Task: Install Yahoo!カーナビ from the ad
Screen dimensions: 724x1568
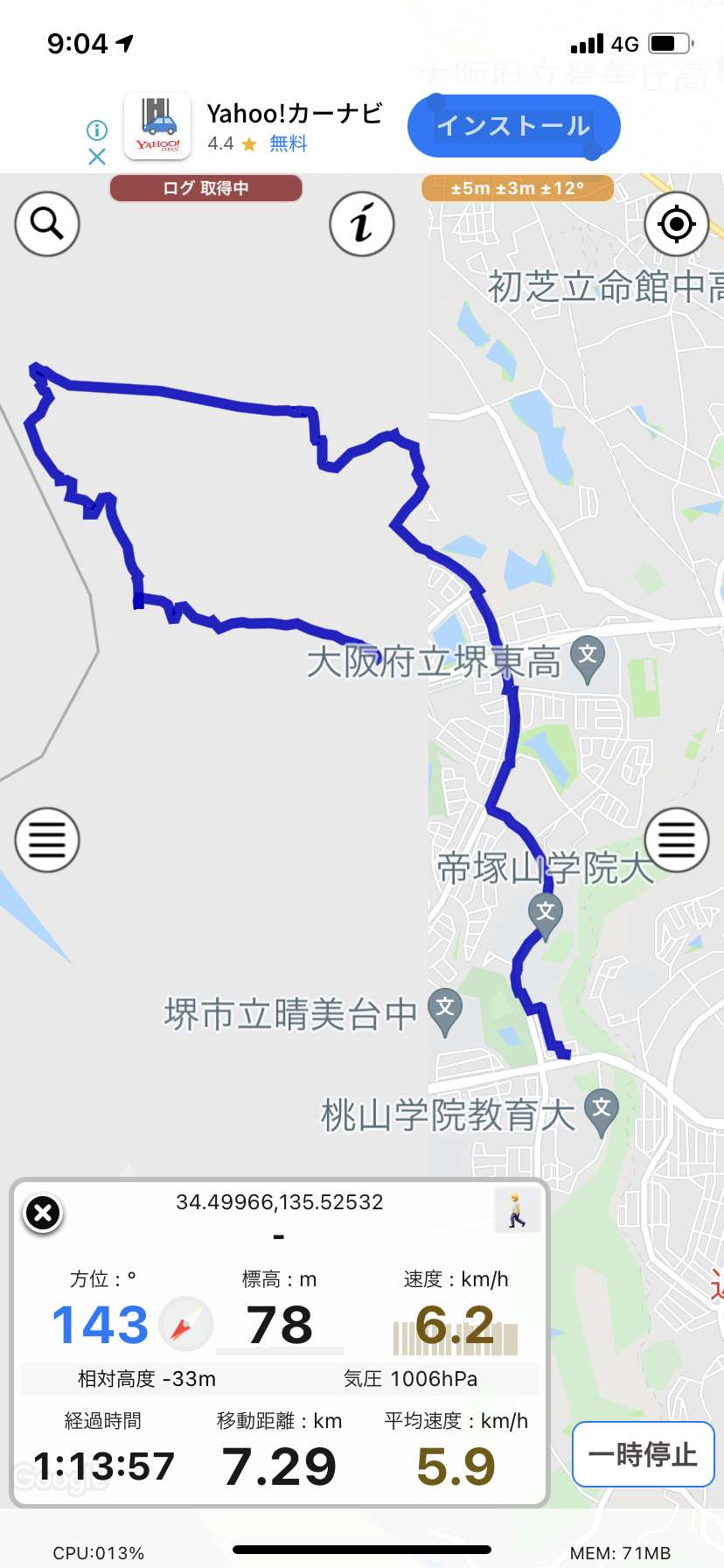Action: (514, 126)
